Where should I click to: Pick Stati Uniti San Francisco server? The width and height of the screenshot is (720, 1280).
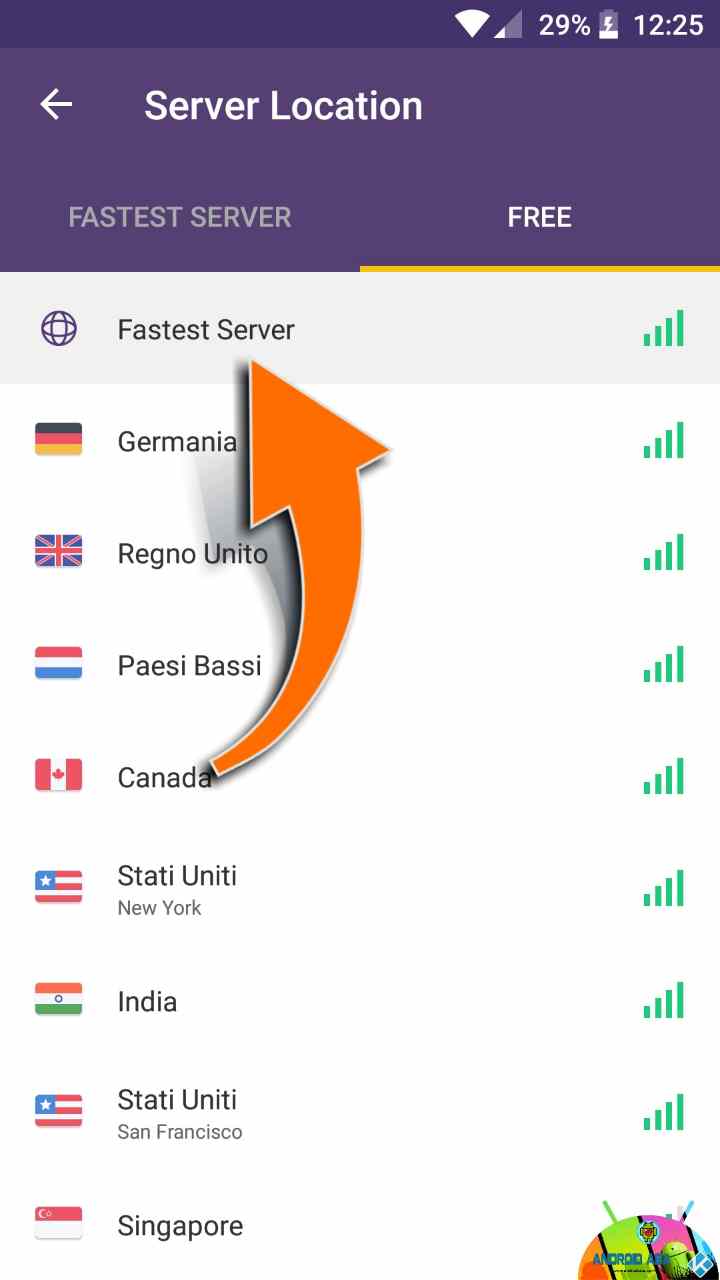(x=360, y=1112)
